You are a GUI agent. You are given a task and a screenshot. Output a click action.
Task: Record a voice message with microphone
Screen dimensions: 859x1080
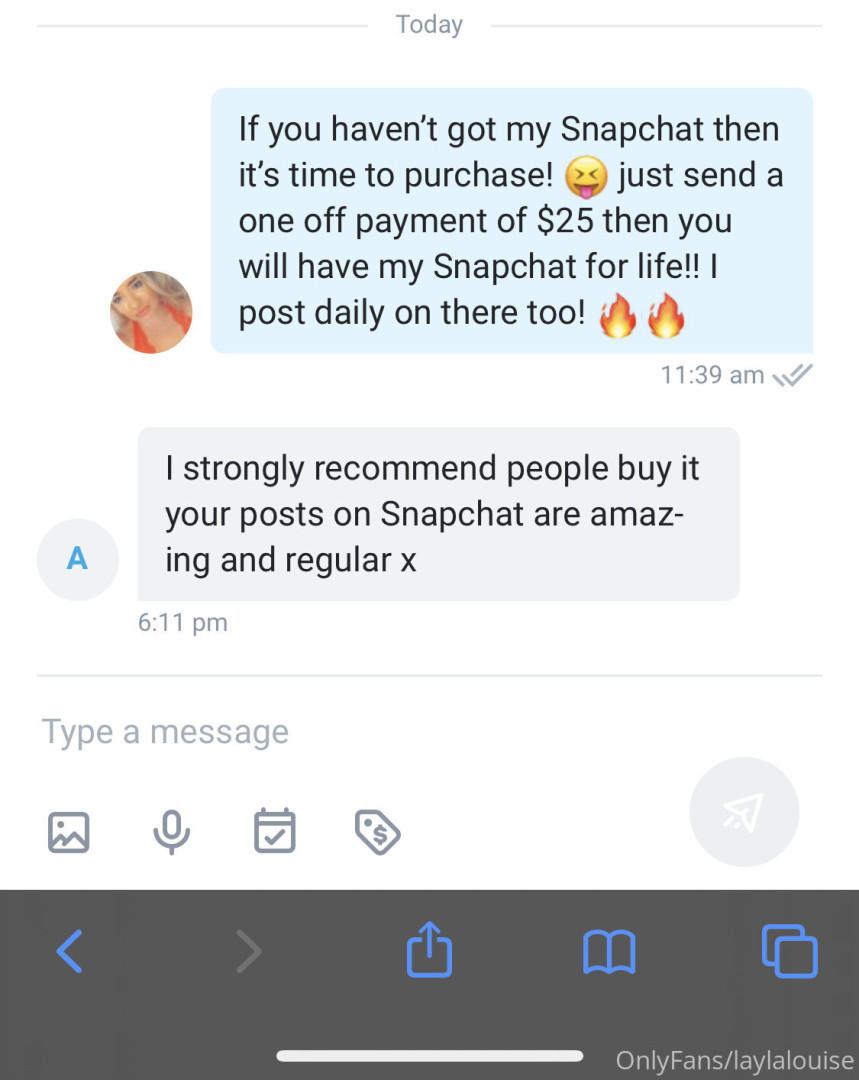tap(172, 831)
